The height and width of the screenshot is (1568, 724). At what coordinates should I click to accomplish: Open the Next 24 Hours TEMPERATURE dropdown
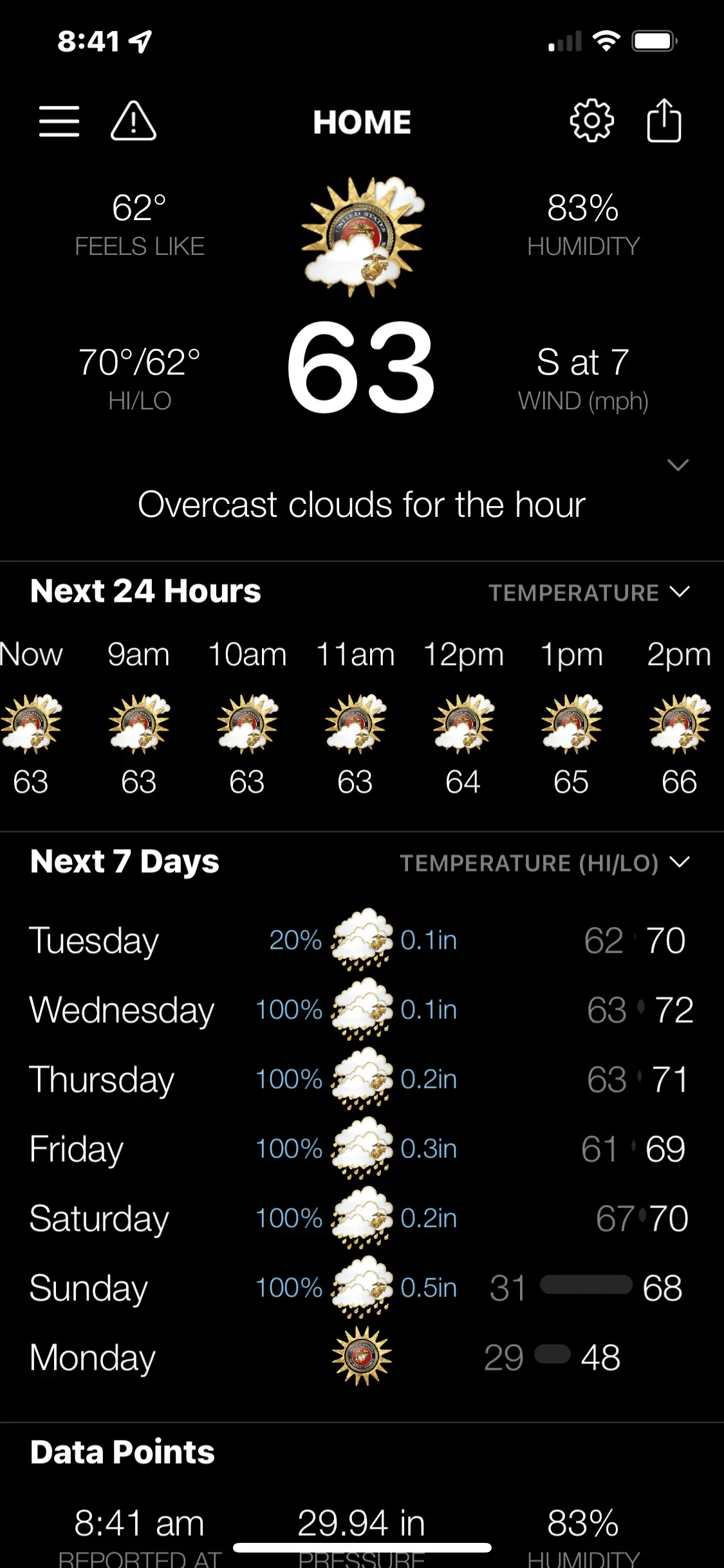[589, 592]
